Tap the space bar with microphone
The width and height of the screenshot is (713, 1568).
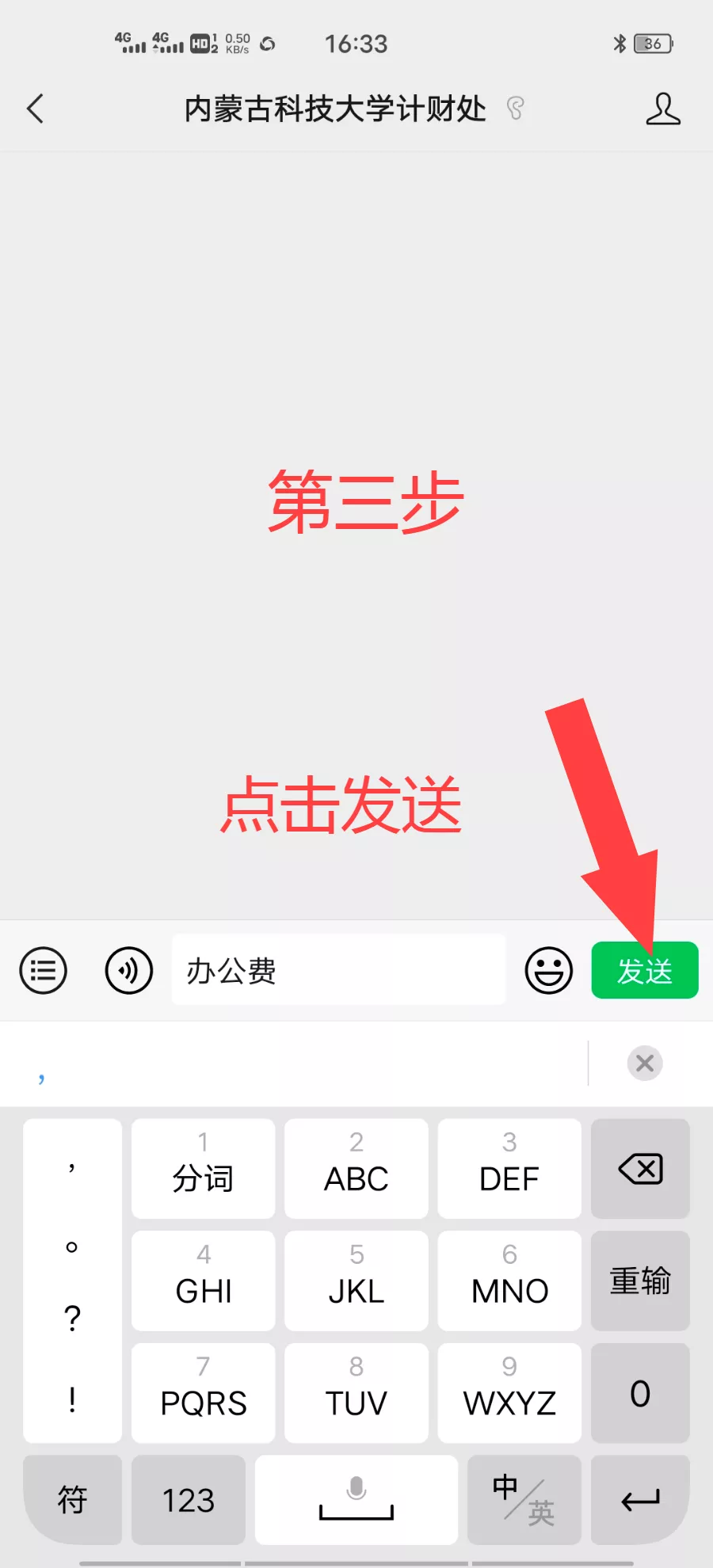(x=356, y=1500)
